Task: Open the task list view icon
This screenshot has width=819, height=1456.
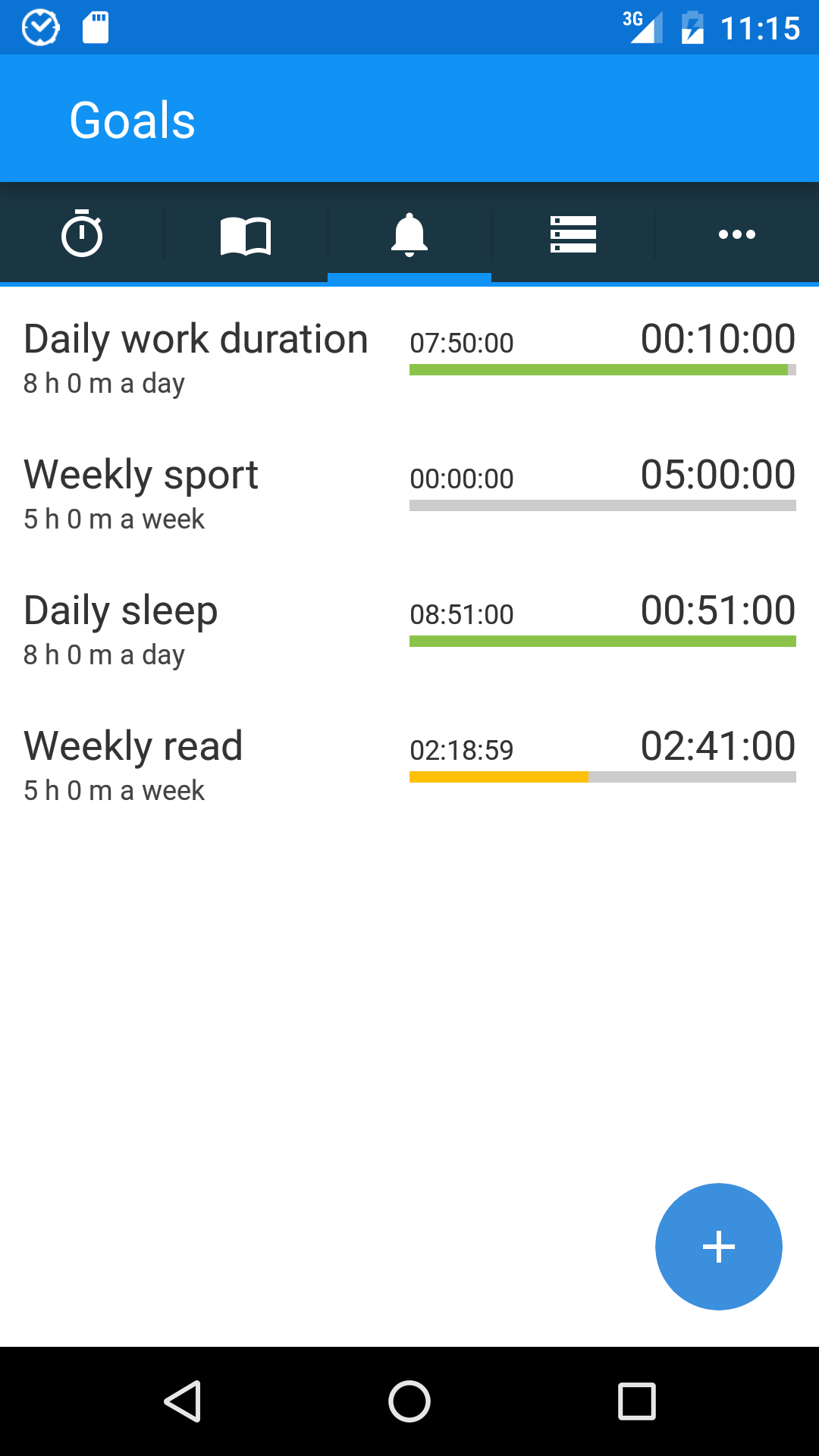Action: [x=573, y=234]
